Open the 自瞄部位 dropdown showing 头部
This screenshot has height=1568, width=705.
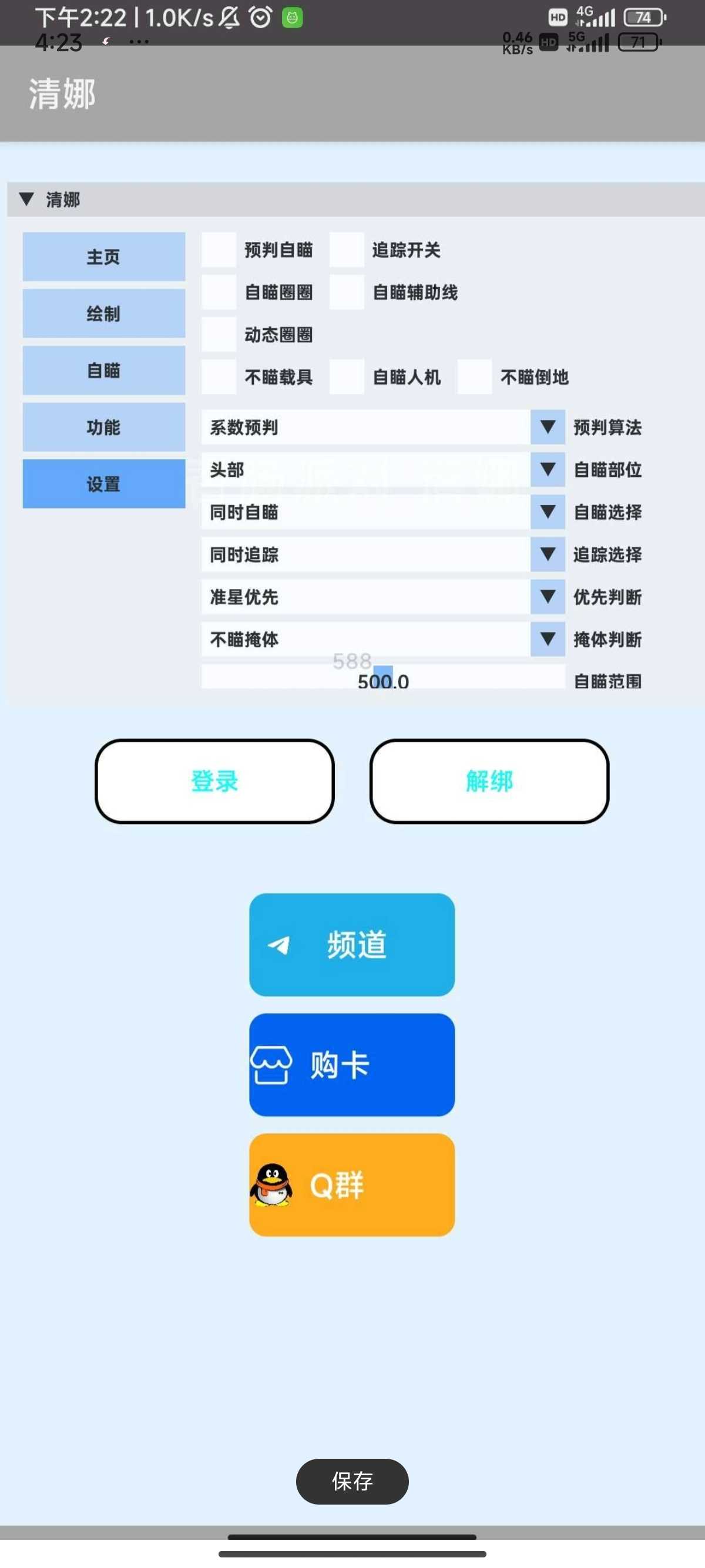pyautogui.click(x=548, y=469)
